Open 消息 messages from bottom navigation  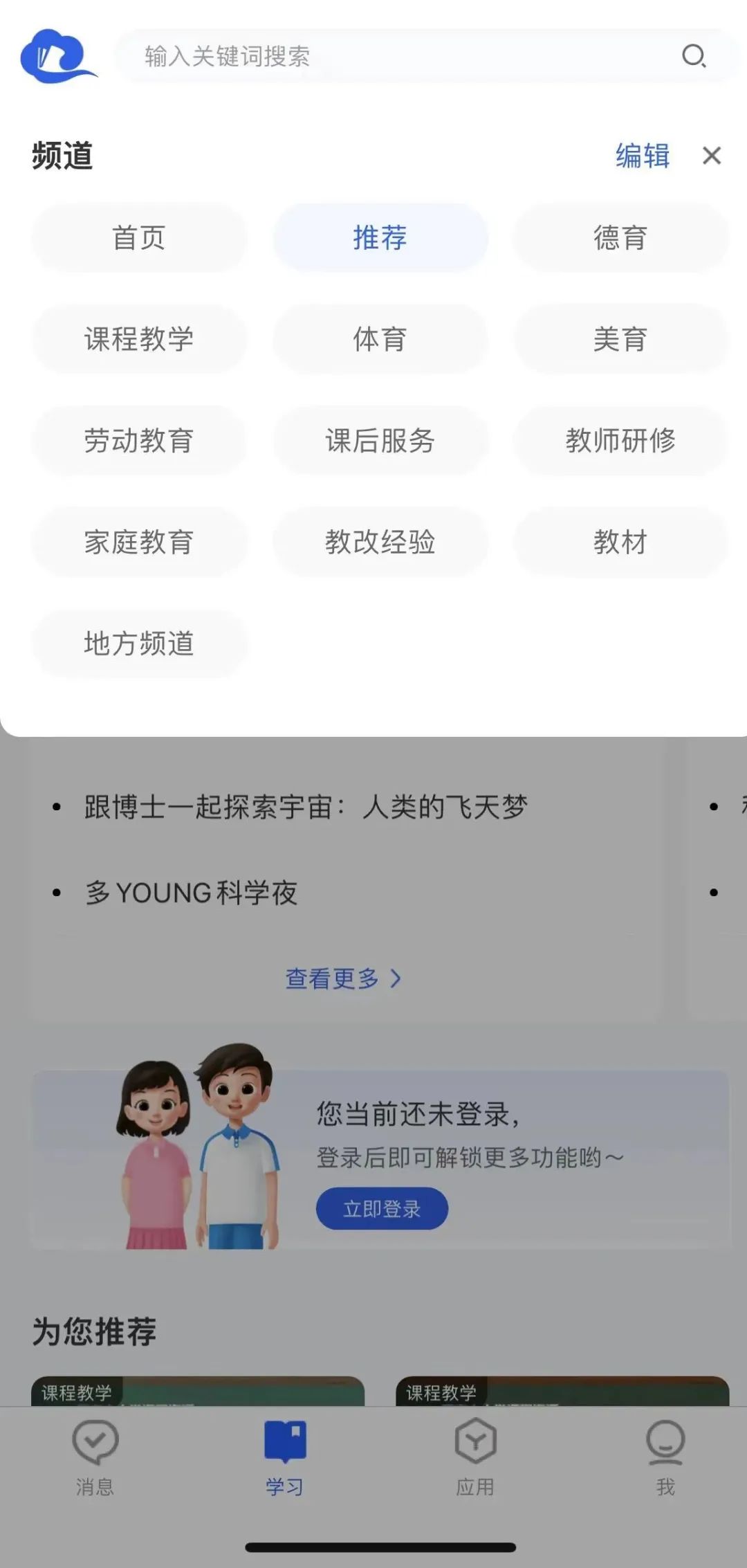(x=95, y=1457)
